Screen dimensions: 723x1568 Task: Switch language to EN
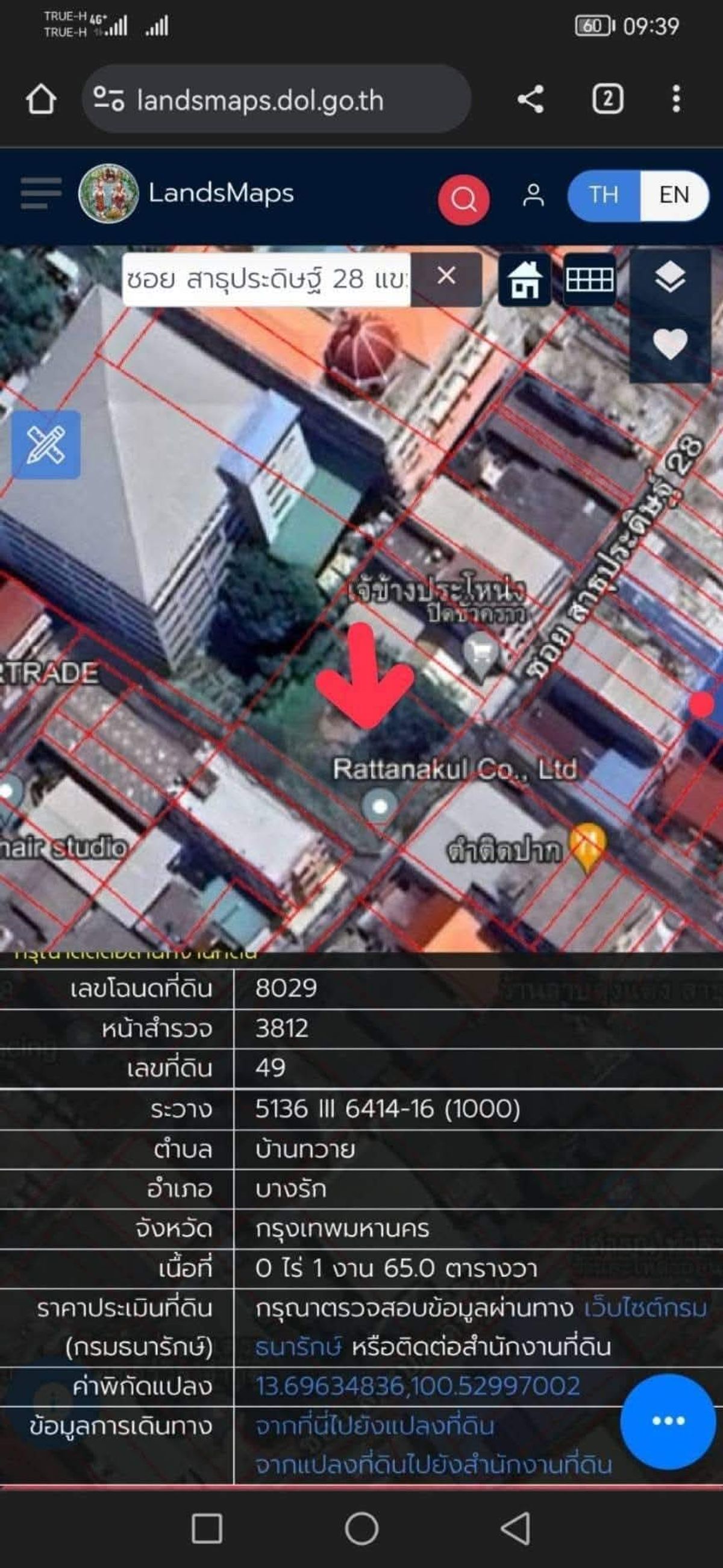[x=674, y=195]
